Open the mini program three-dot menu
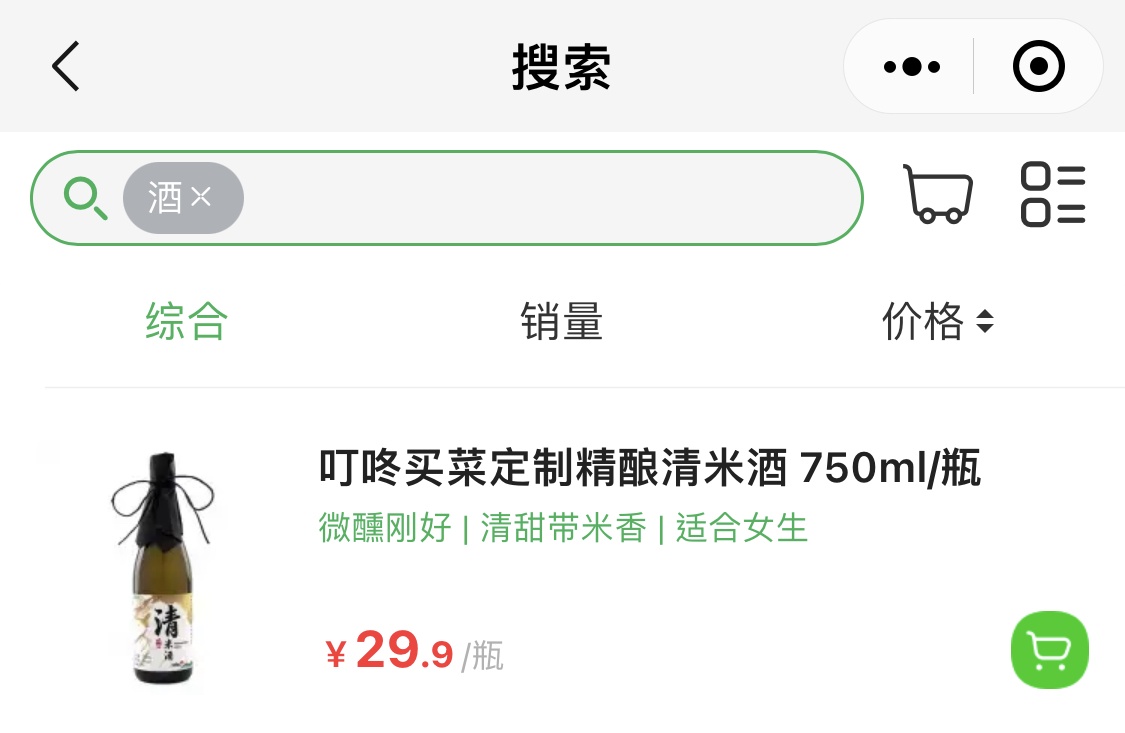This screenshot has width=1125, height=733. (x=911, y=67)
